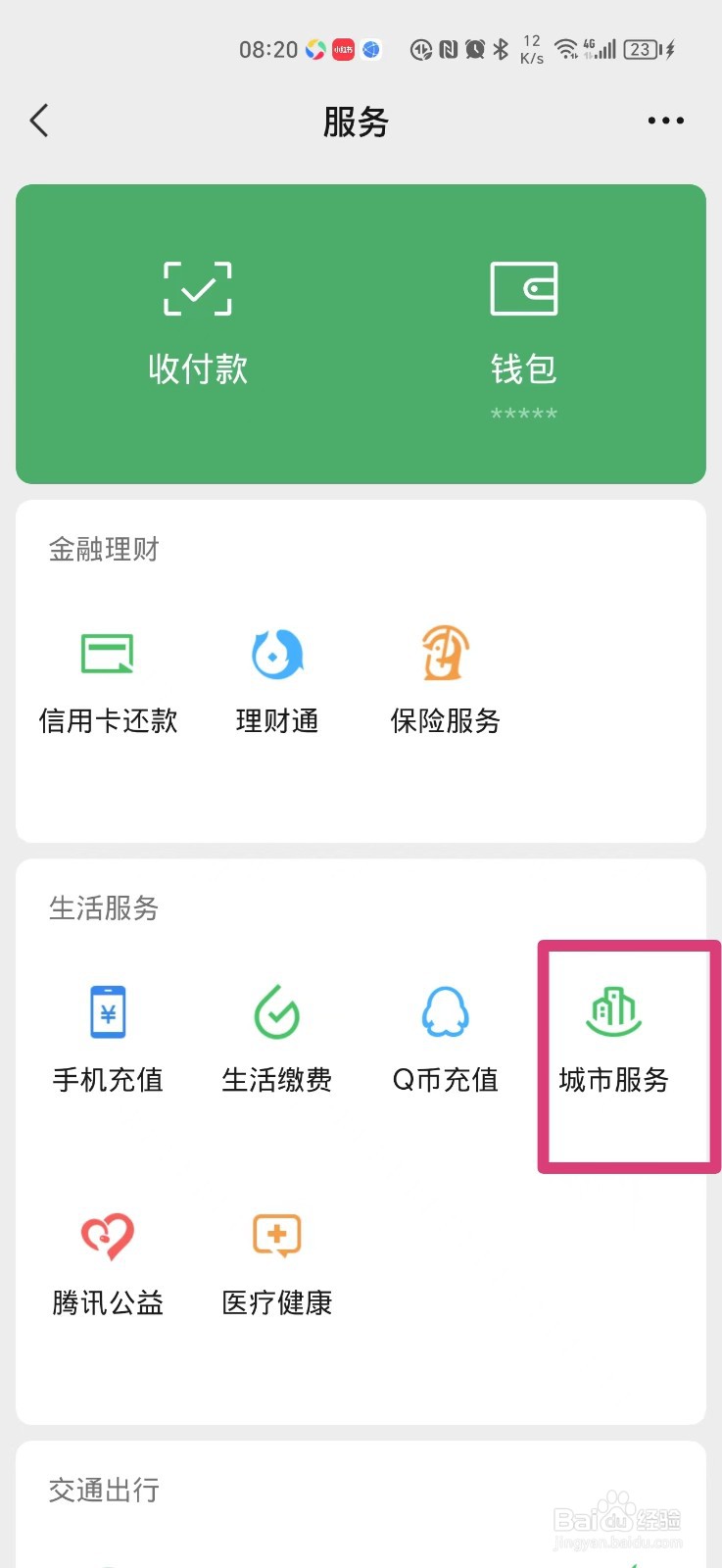
Task: Open 城市服务 city services
Action: [x=614, y=1041]
